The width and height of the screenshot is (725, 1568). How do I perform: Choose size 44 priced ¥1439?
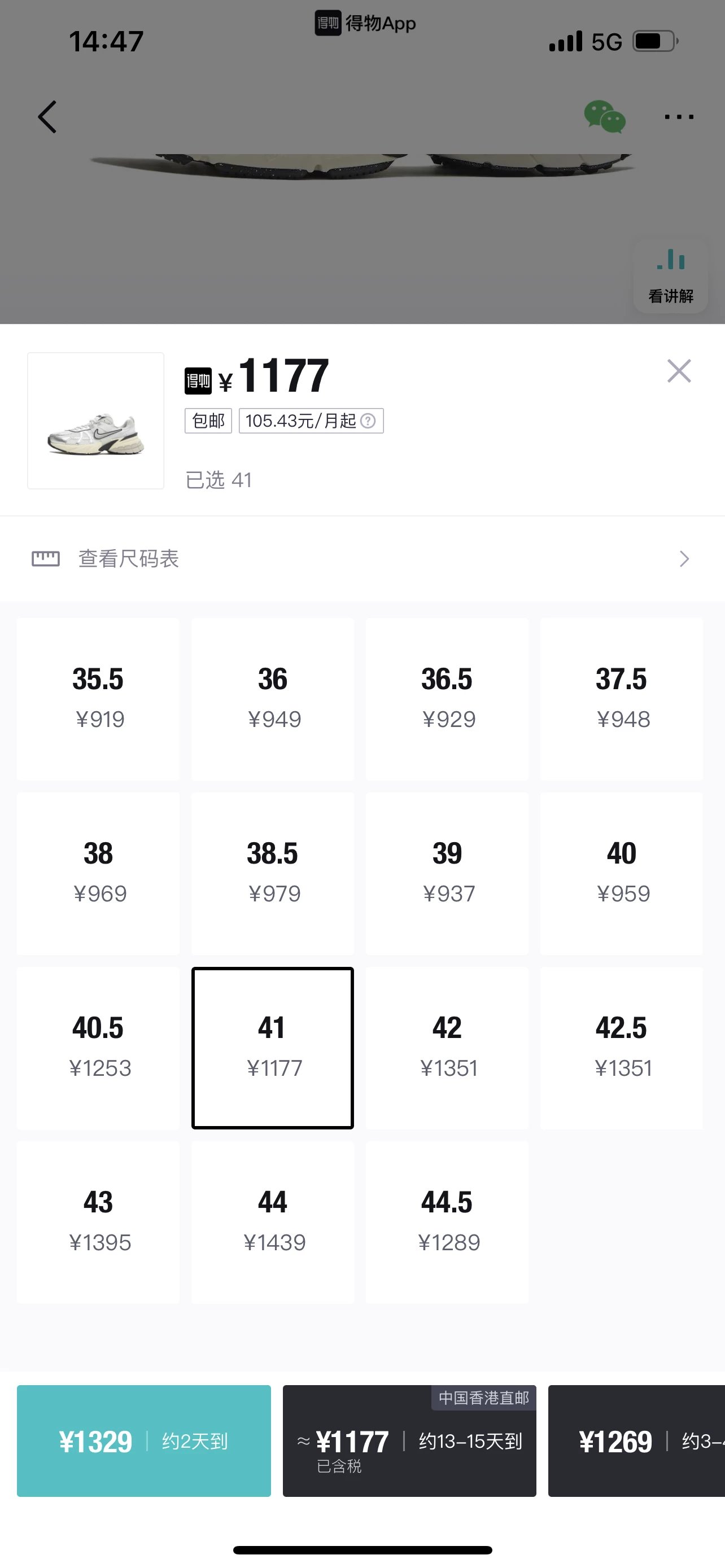tap(273, 1222)
